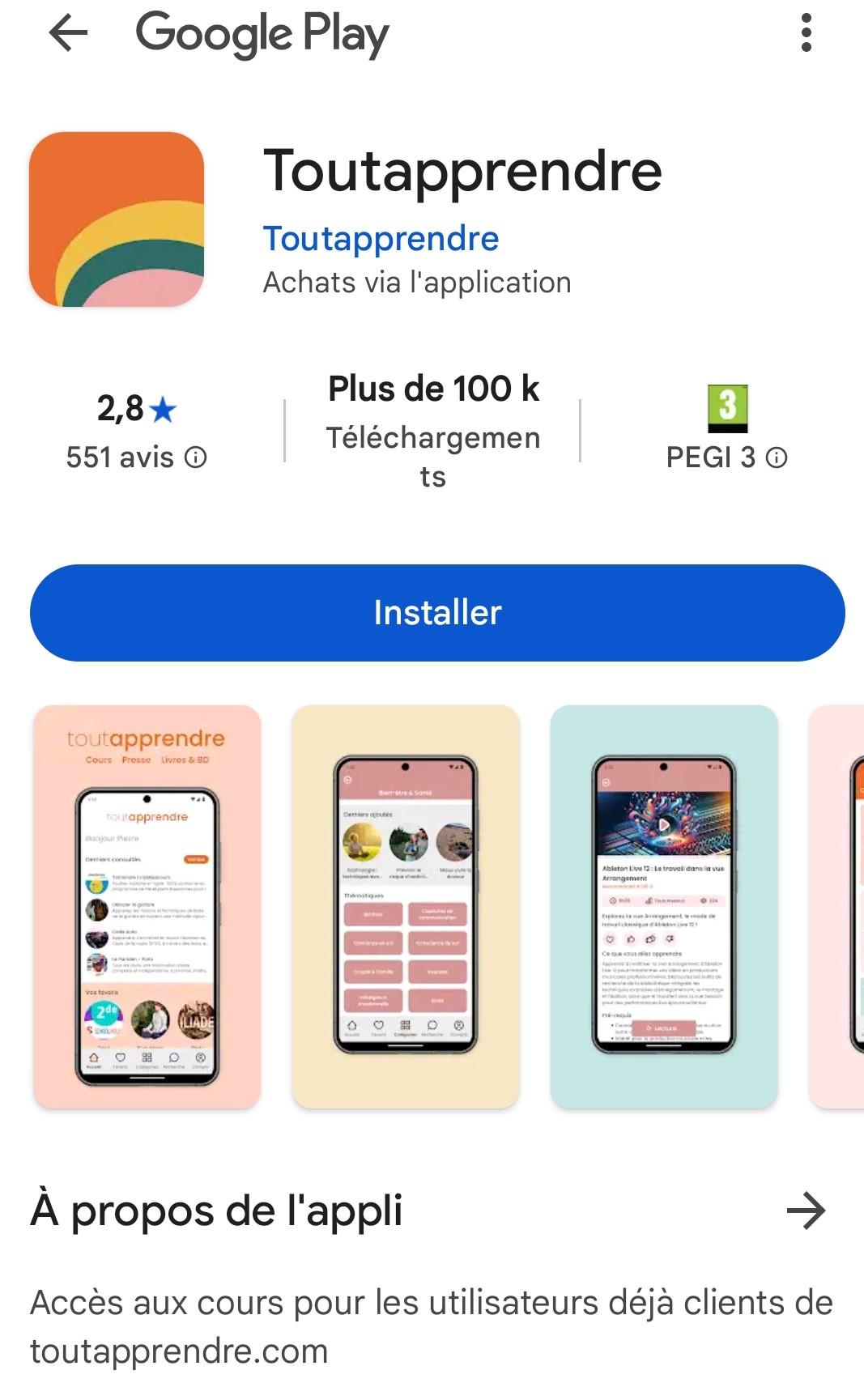Open the three-dot overflow menu
Viewport: 864px width, 1400px height.
pyautogui.click(x=805, y=33)
